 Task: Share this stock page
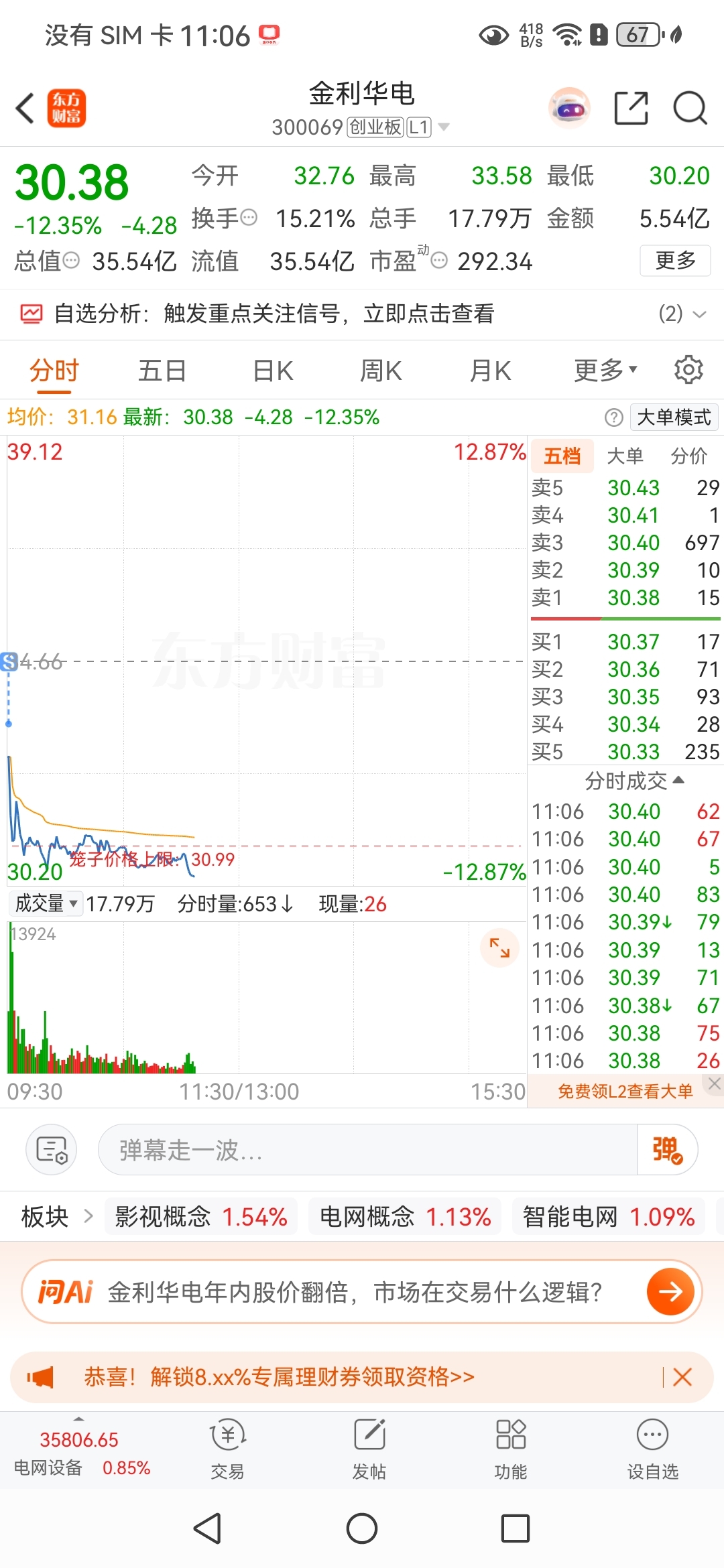click(631, 108)
